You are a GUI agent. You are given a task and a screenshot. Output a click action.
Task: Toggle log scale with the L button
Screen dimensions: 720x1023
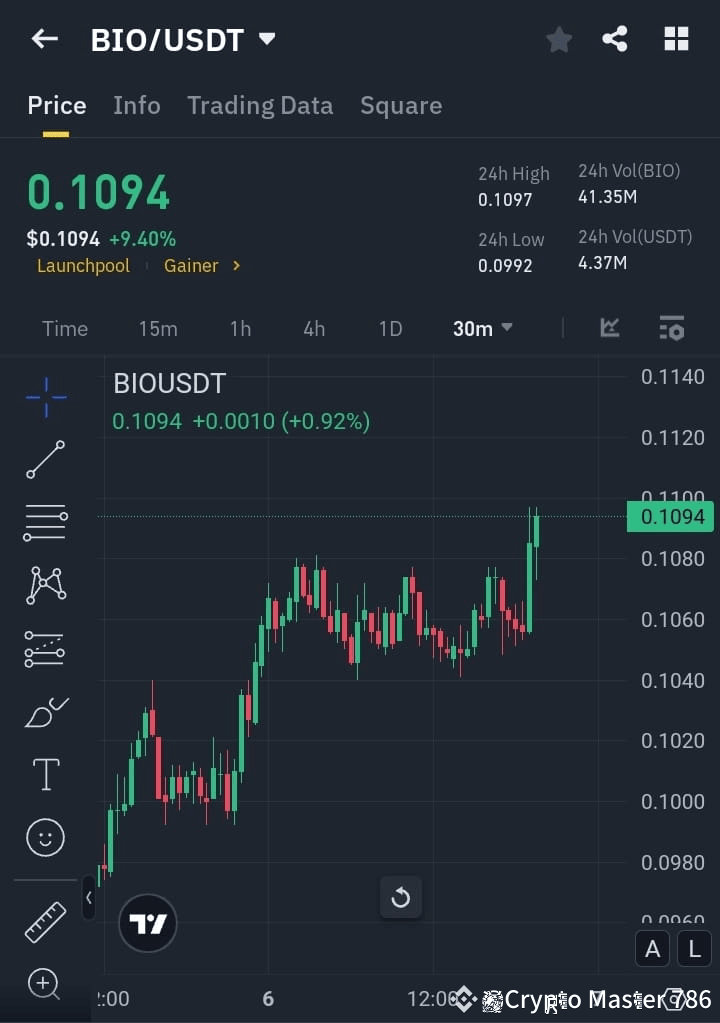694,948
